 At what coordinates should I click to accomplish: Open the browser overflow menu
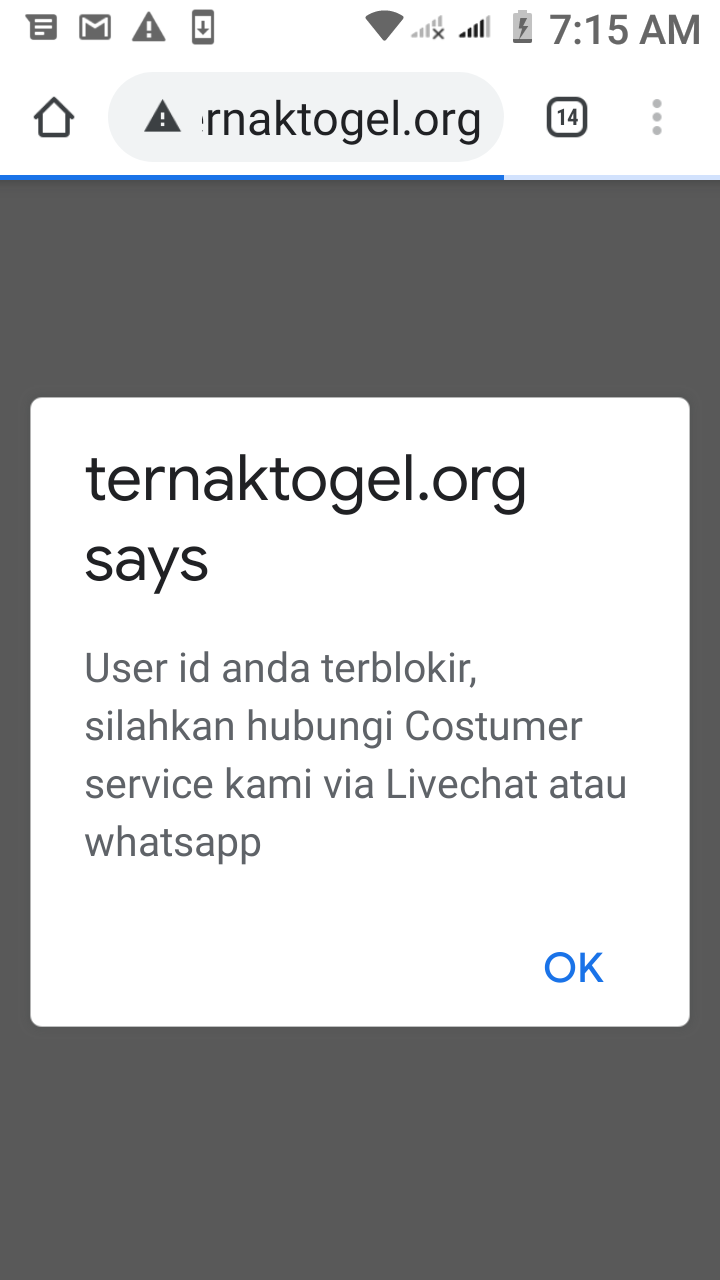[x=656, y=118]
